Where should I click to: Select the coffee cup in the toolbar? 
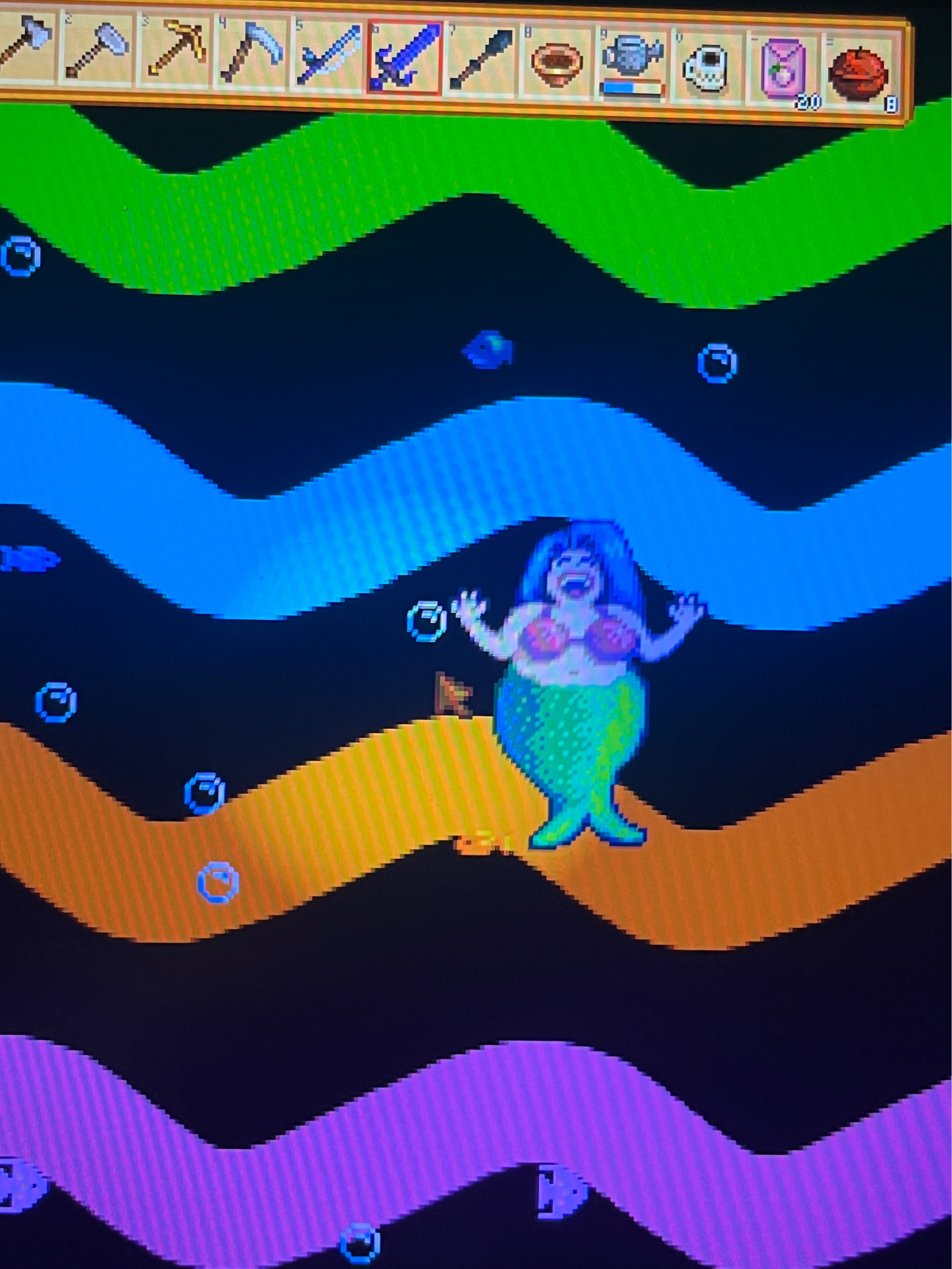point(707,66)
